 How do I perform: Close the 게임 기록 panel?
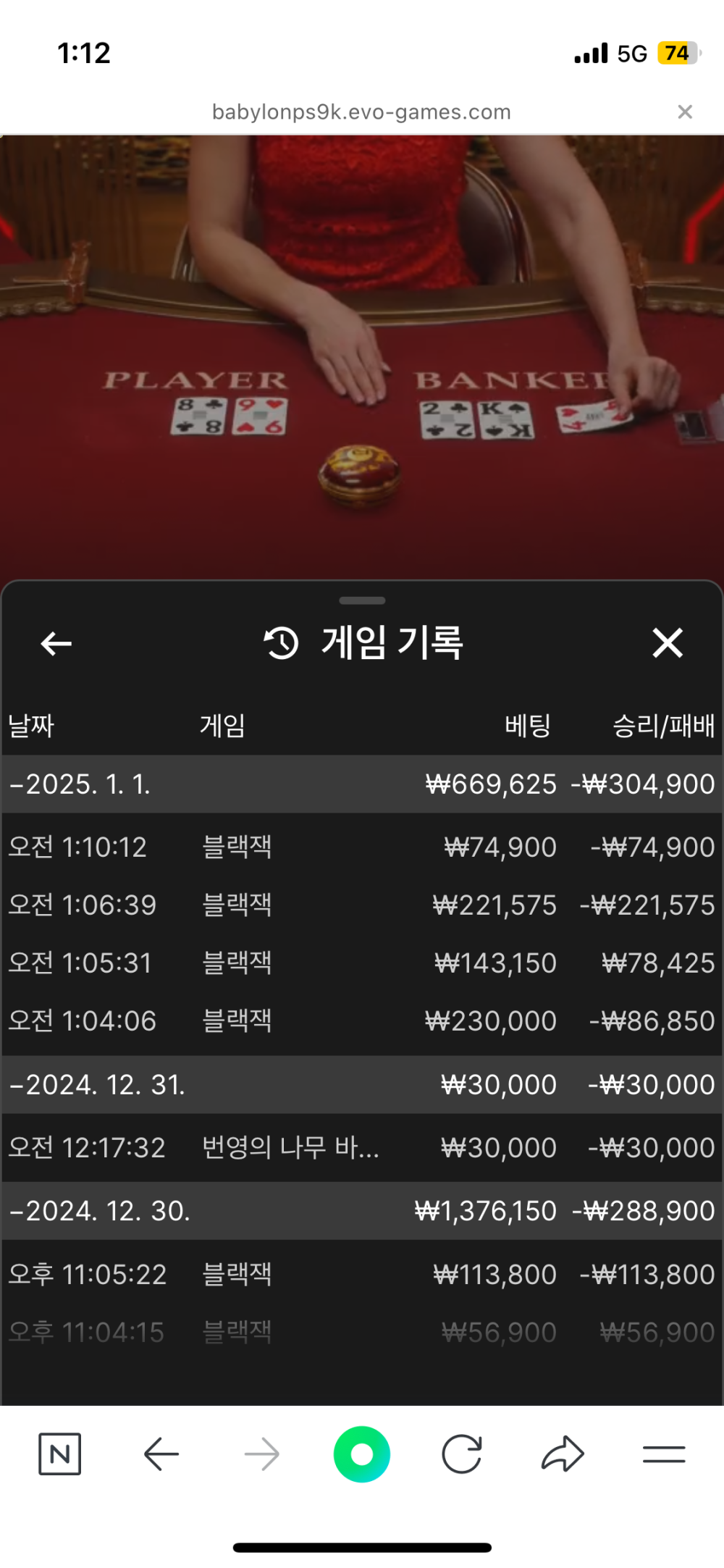667,643
